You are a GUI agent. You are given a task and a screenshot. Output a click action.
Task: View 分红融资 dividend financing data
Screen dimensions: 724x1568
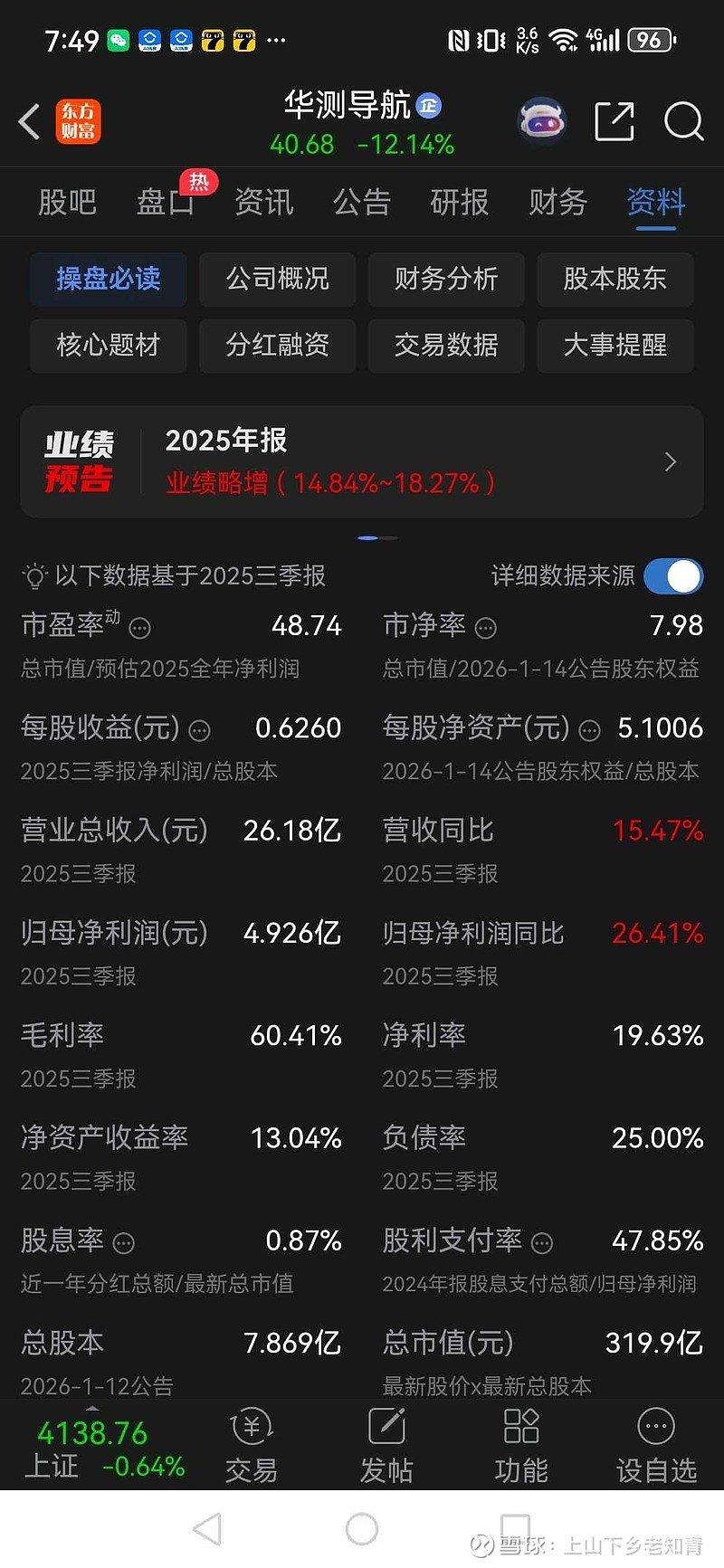click(x=277, y=346)
